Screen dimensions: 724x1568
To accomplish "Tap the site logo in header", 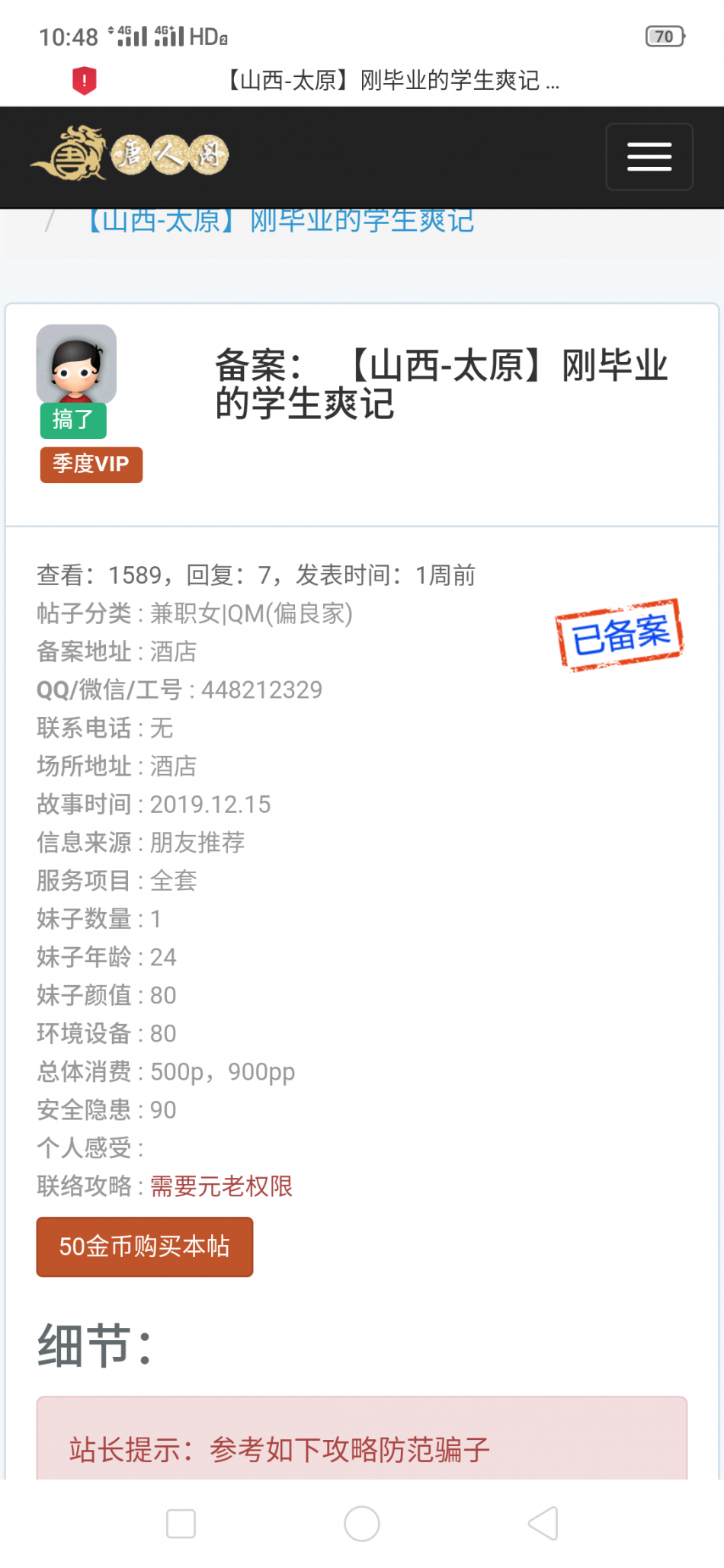I will click(x=130, y=154).
